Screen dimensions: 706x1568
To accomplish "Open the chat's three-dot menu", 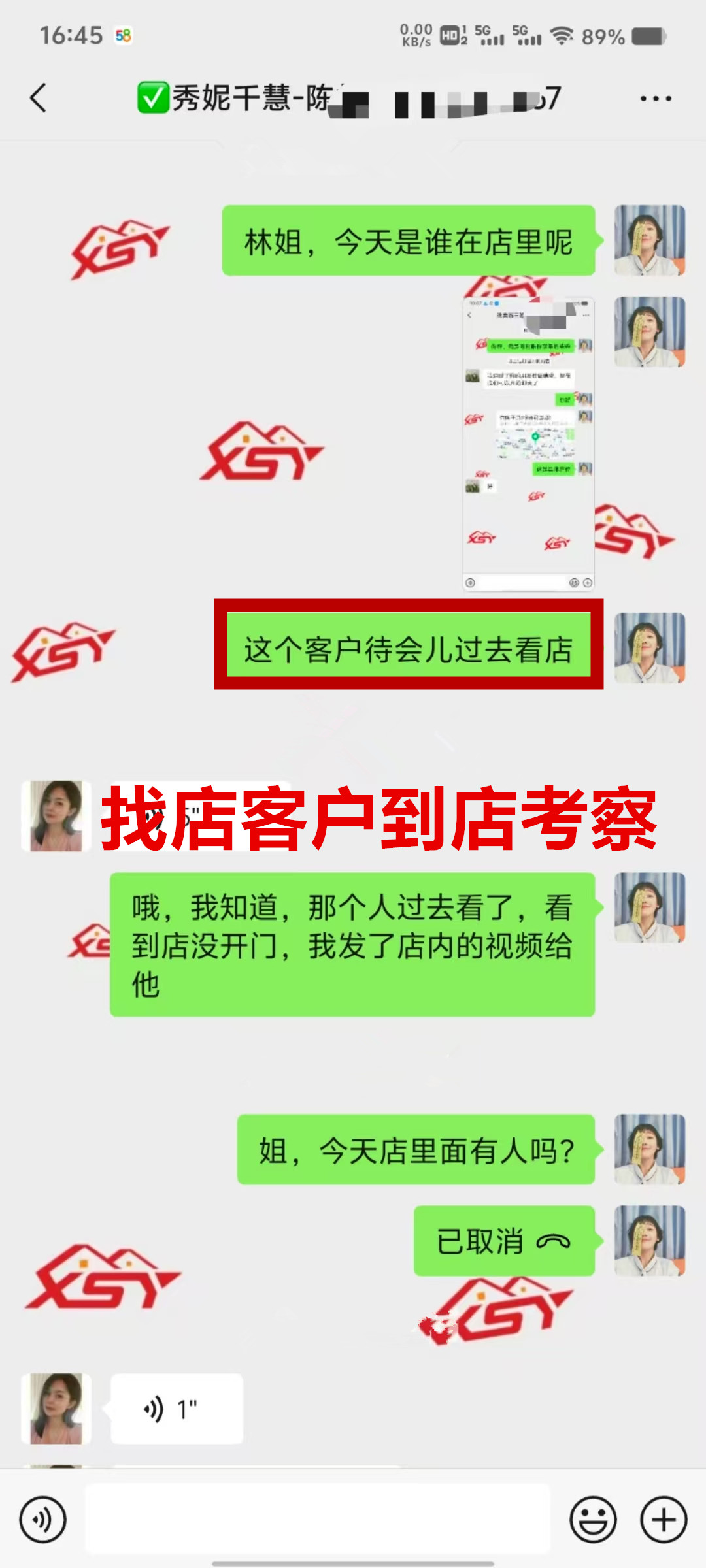I will click(x=655, y=99).
